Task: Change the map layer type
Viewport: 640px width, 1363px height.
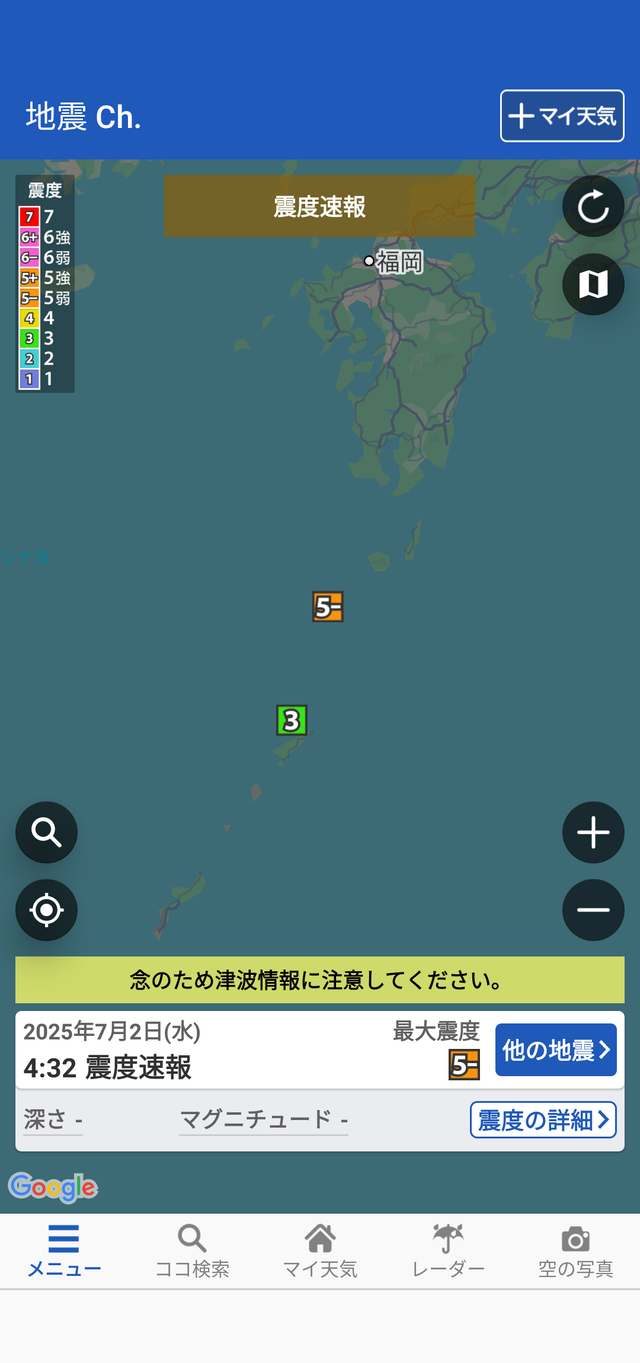Action: pyautogui.click(x=593, y=284)
